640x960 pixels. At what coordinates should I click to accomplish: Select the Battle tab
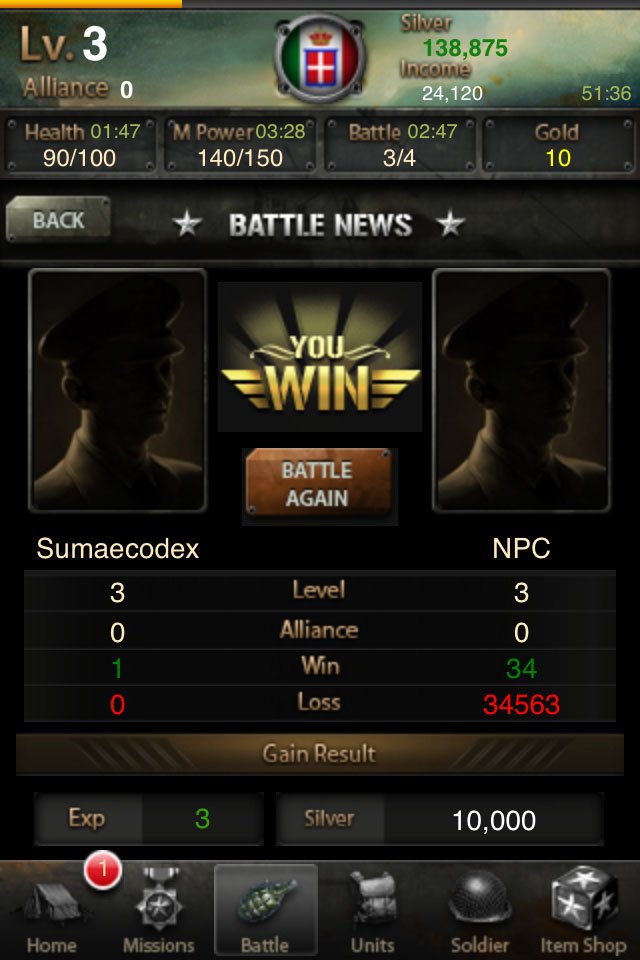pyautogui.click(x=266, y=912)
